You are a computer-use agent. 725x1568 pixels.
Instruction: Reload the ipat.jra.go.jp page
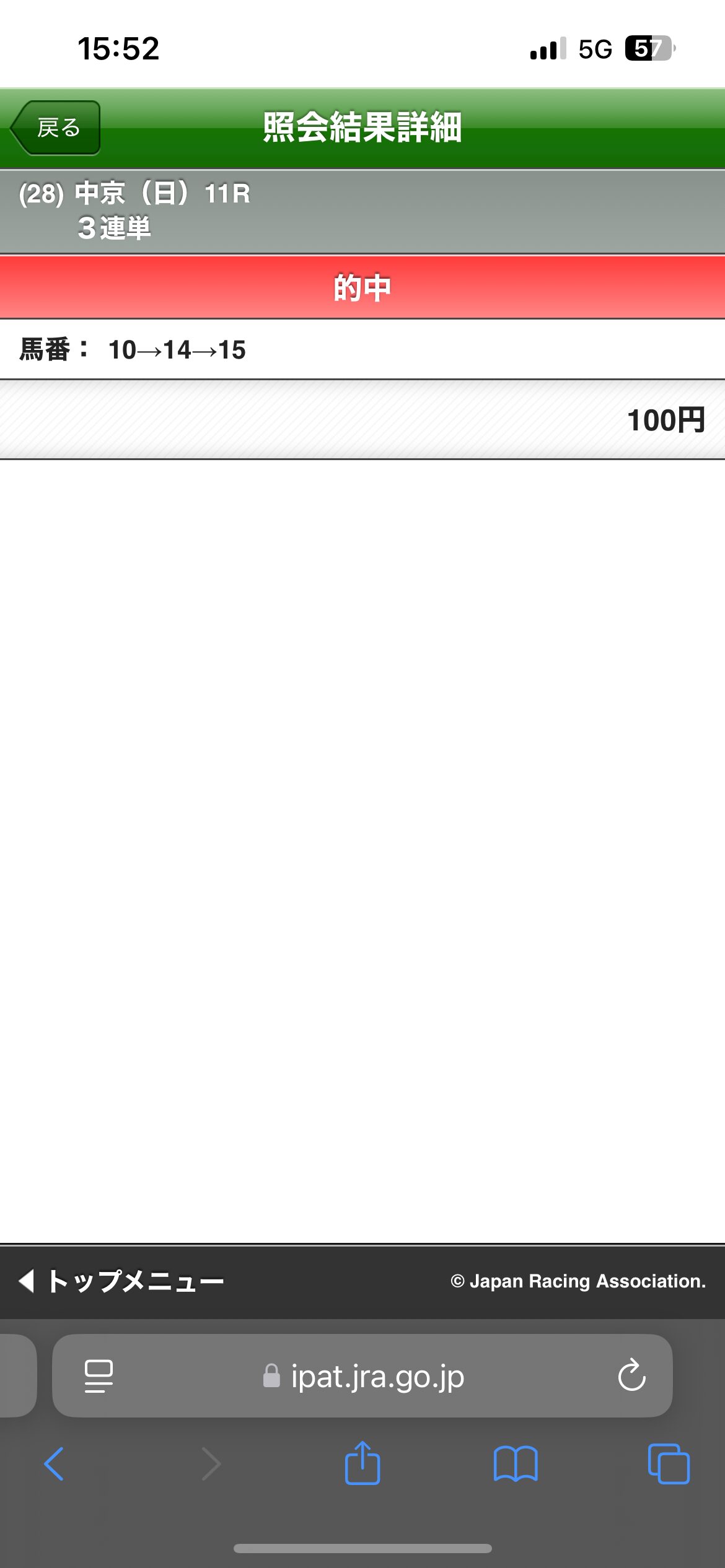pos(631,1375)
